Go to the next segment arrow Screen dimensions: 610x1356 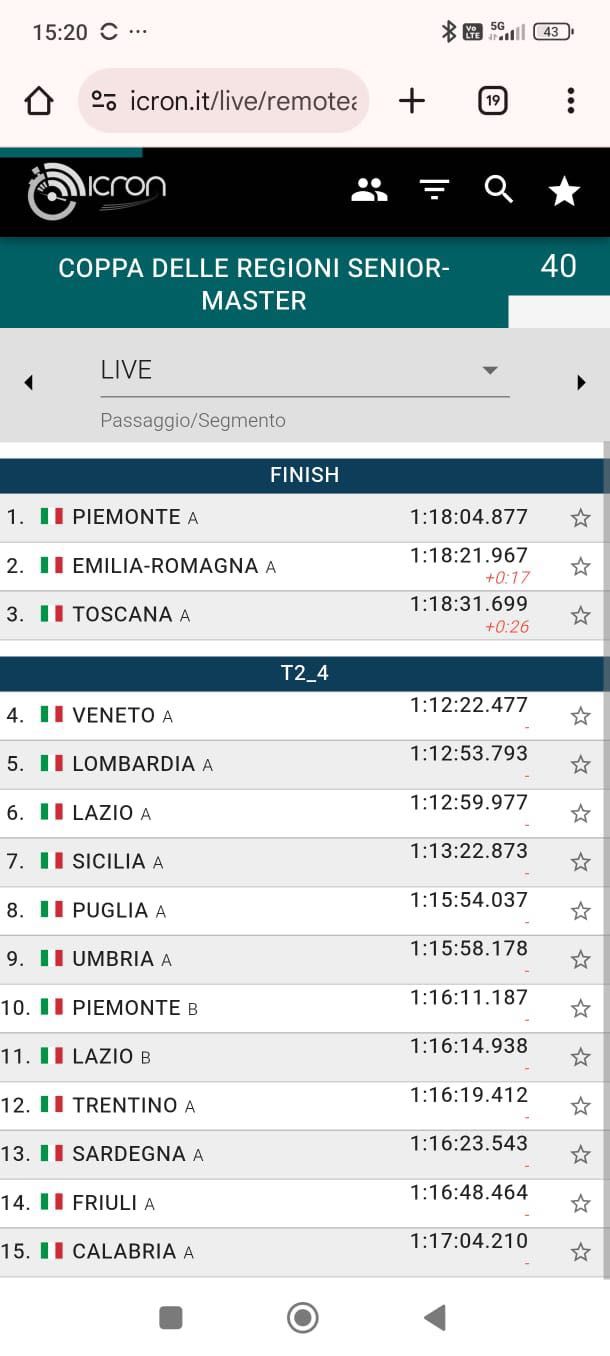pos(581,383)
